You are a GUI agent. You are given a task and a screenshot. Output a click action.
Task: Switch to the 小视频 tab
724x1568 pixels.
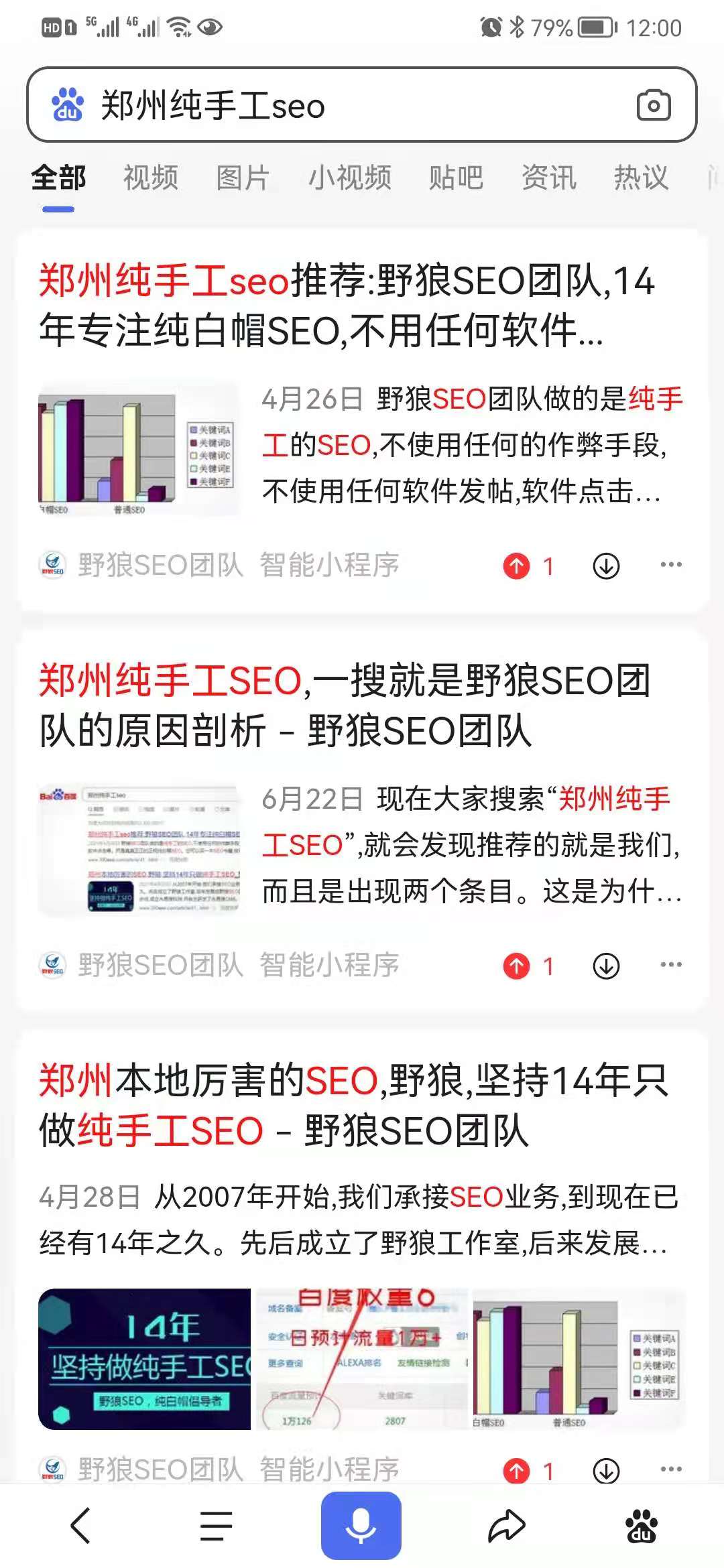pos(349,178)
